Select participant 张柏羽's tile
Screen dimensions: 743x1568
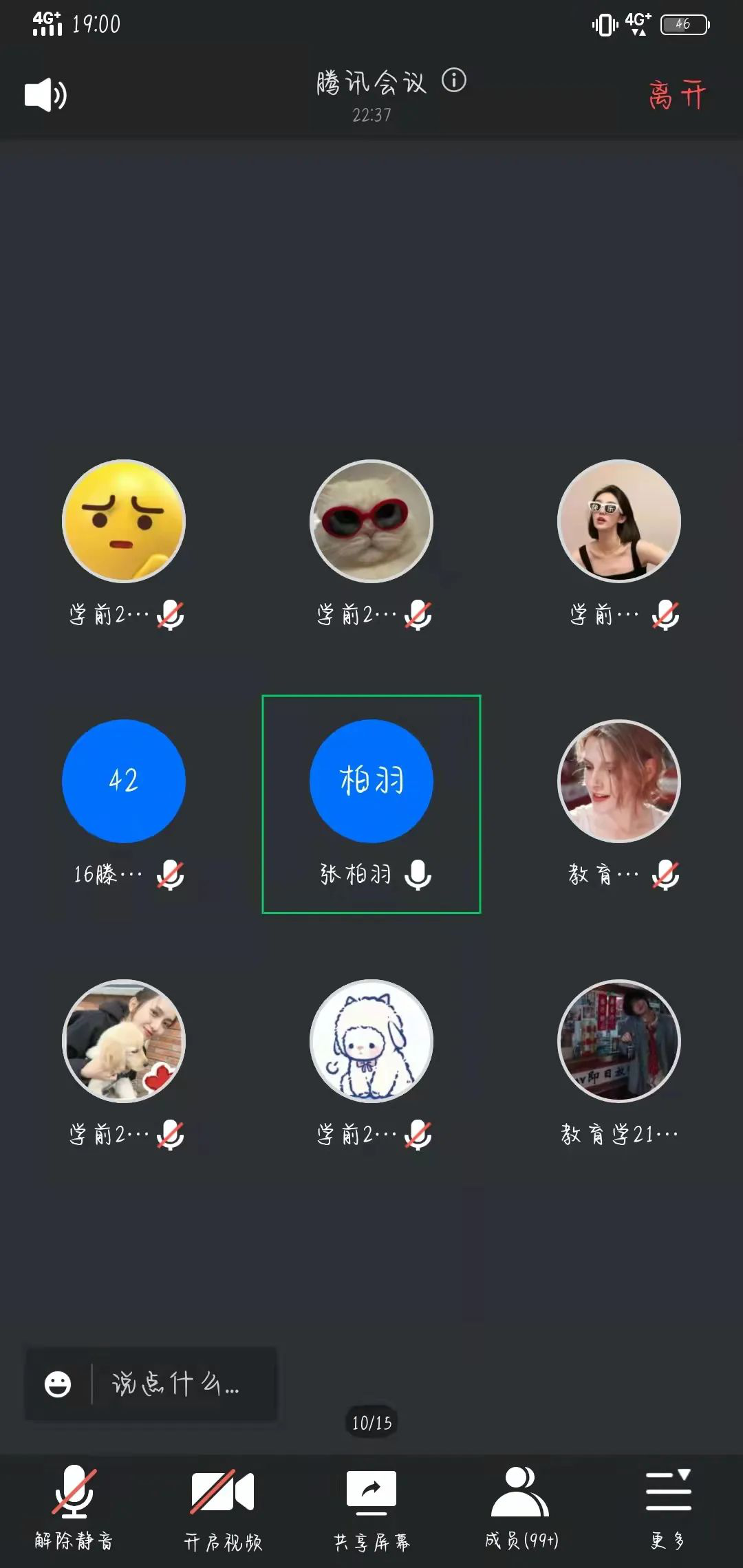pyautogui.click(x=371, y=803)
